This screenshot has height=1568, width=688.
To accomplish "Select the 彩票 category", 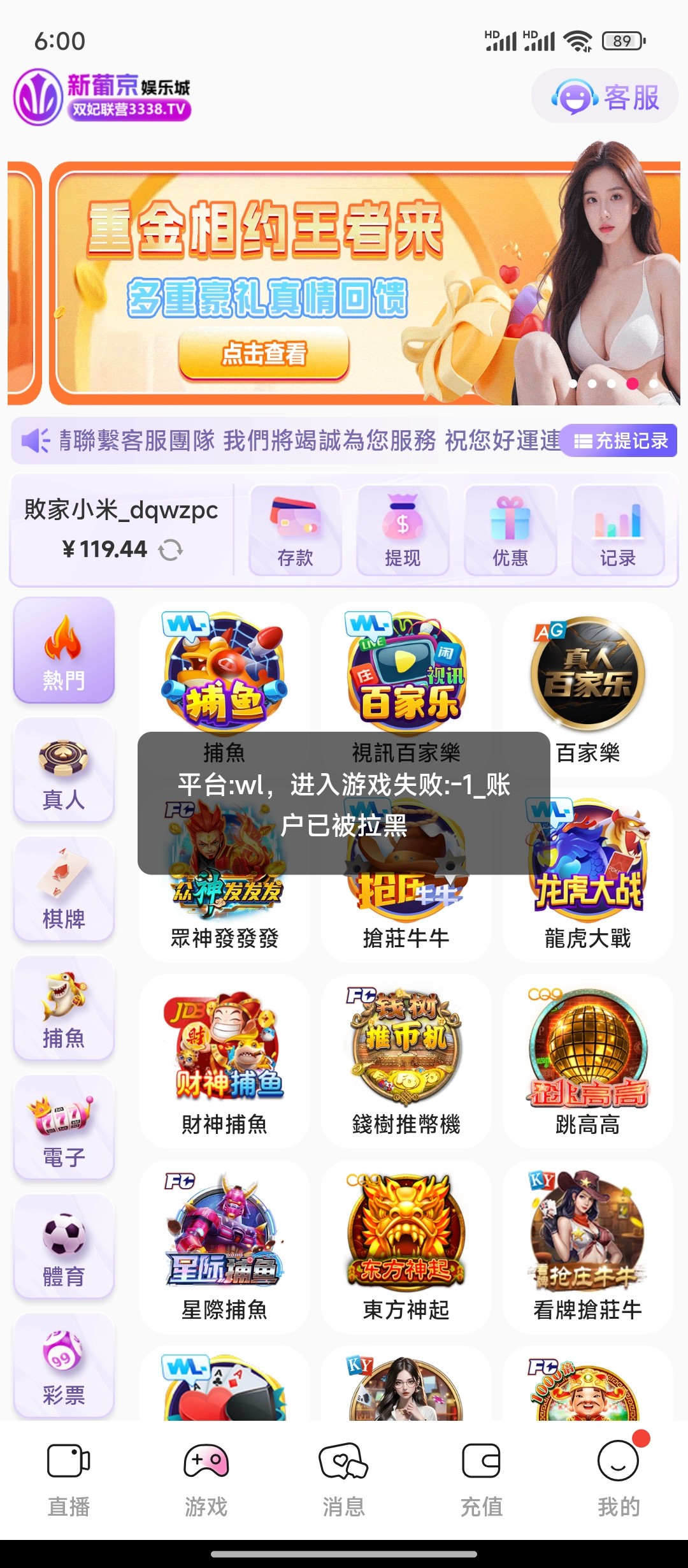I will point(64,1366).
